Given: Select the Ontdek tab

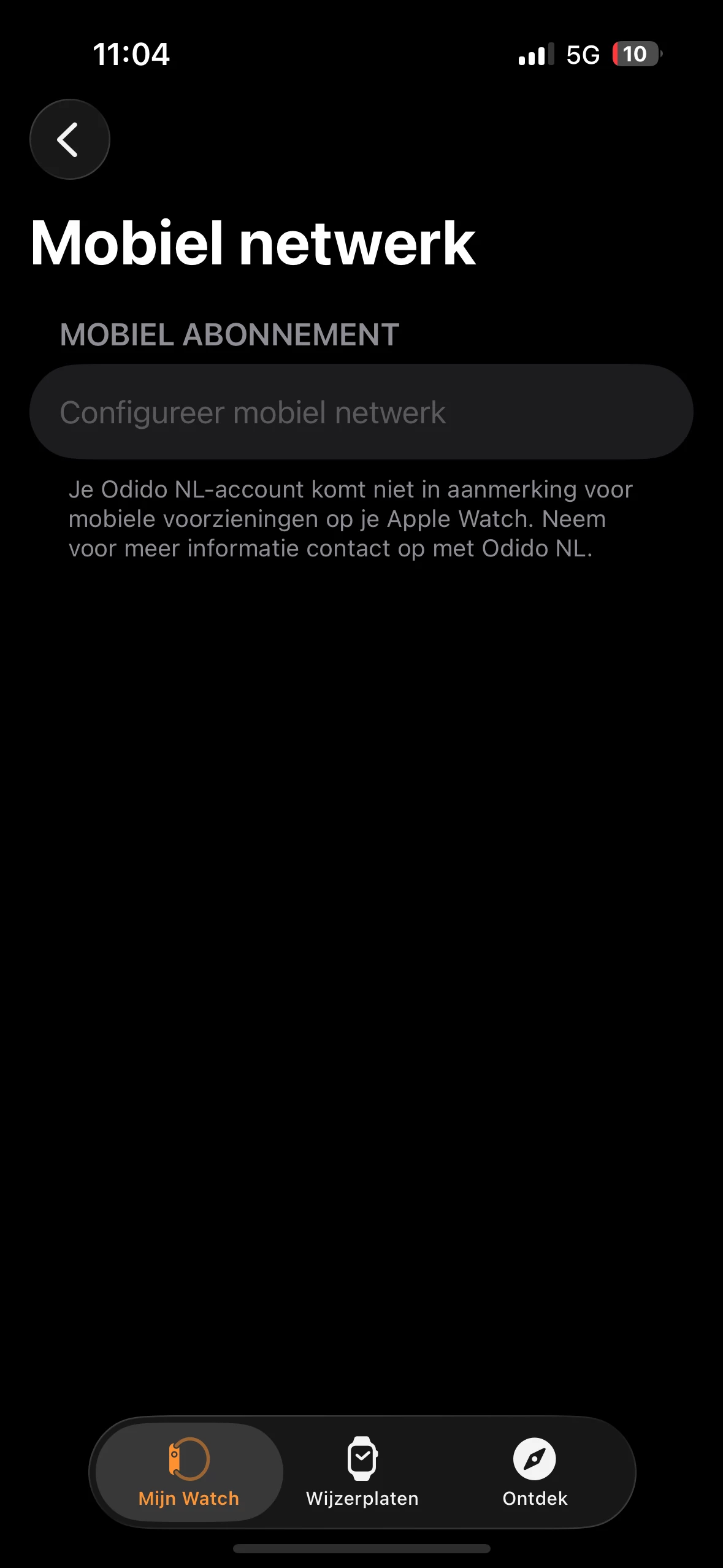Looking at the screenshot, I should pyautogui.click(x=535, y=1471).
